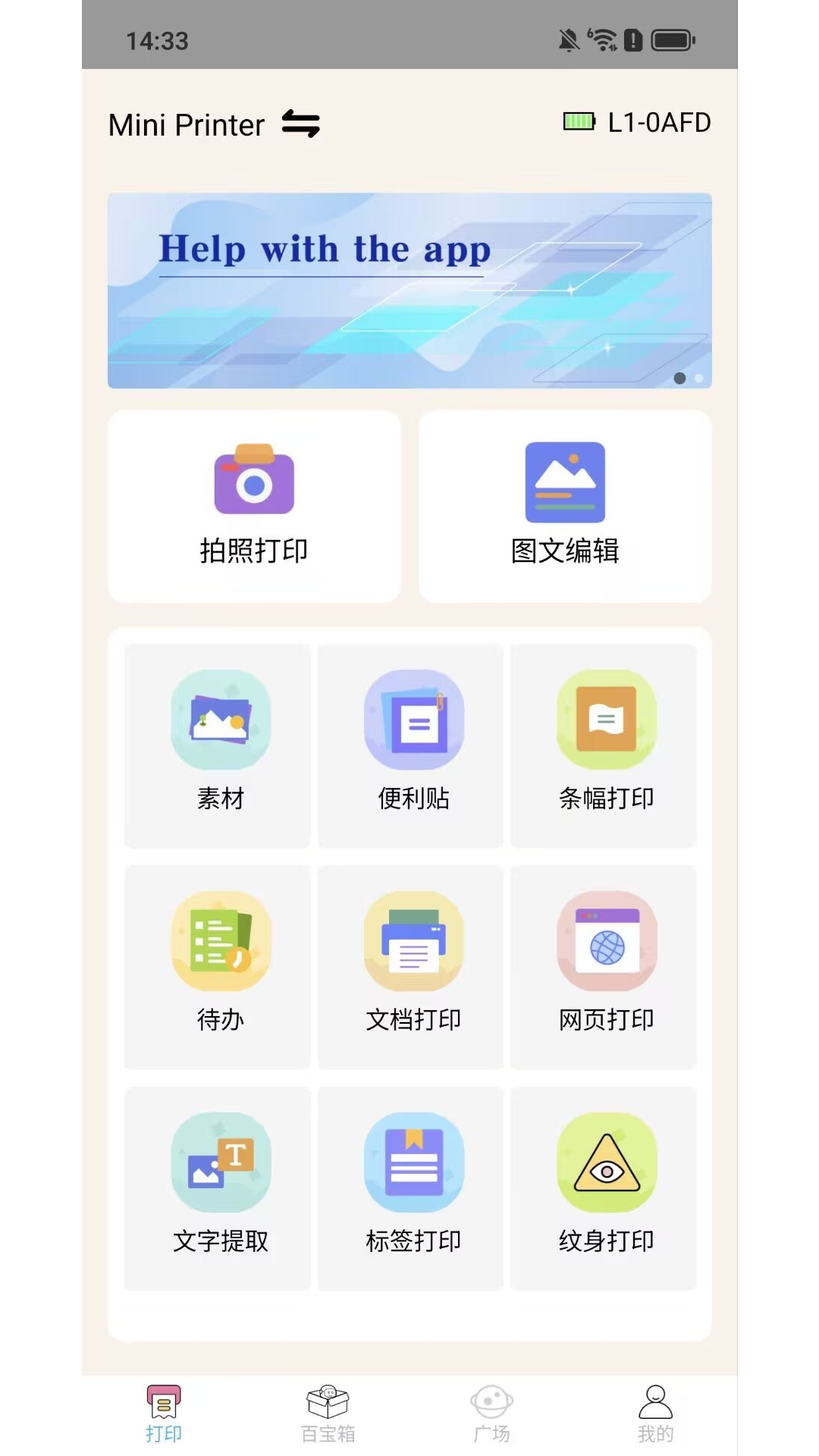Image resolution: width=819 pixels, height=1456 pixels.
Task: Launch 文字提取 text extraction
Action: coord(220,1188)
